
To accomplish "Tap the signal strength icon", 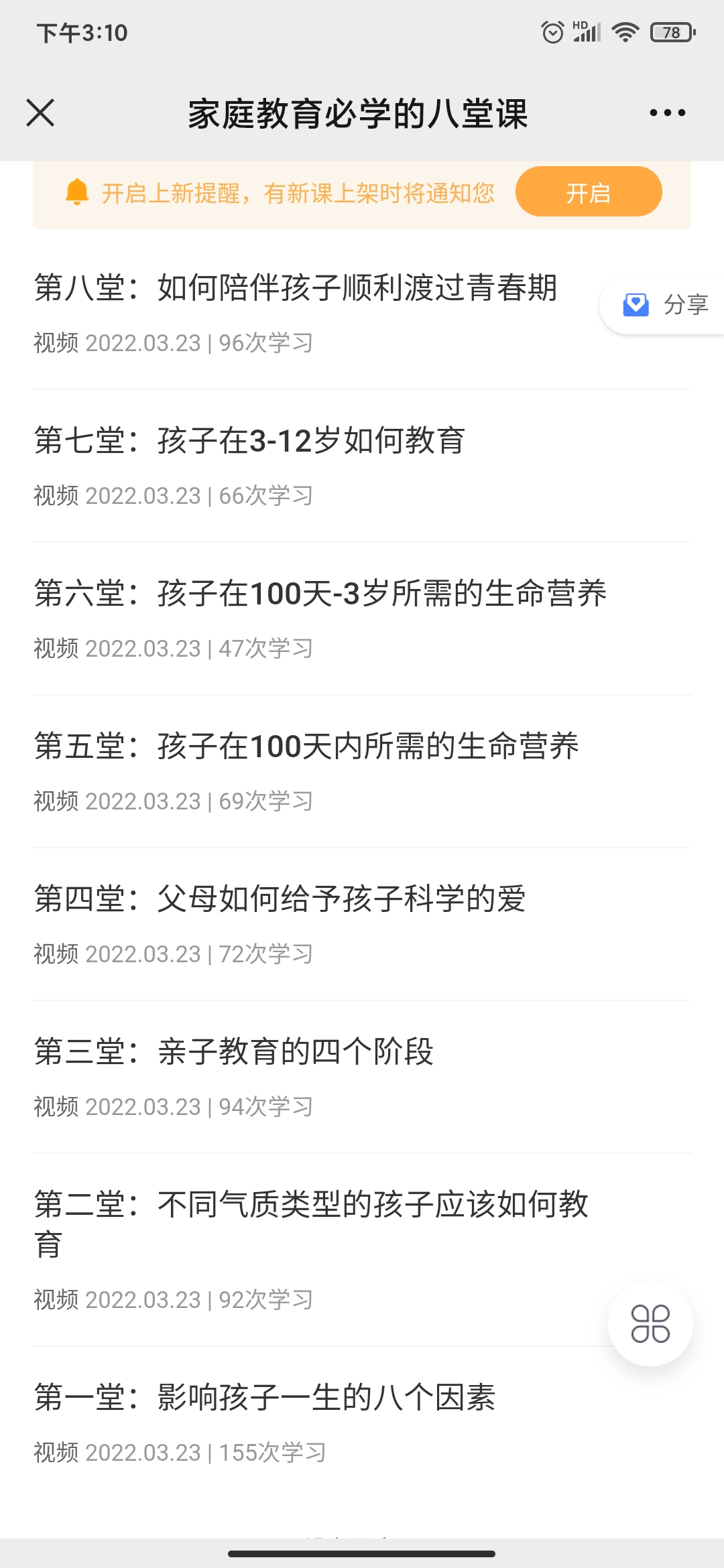I will [x=585, y=32].
